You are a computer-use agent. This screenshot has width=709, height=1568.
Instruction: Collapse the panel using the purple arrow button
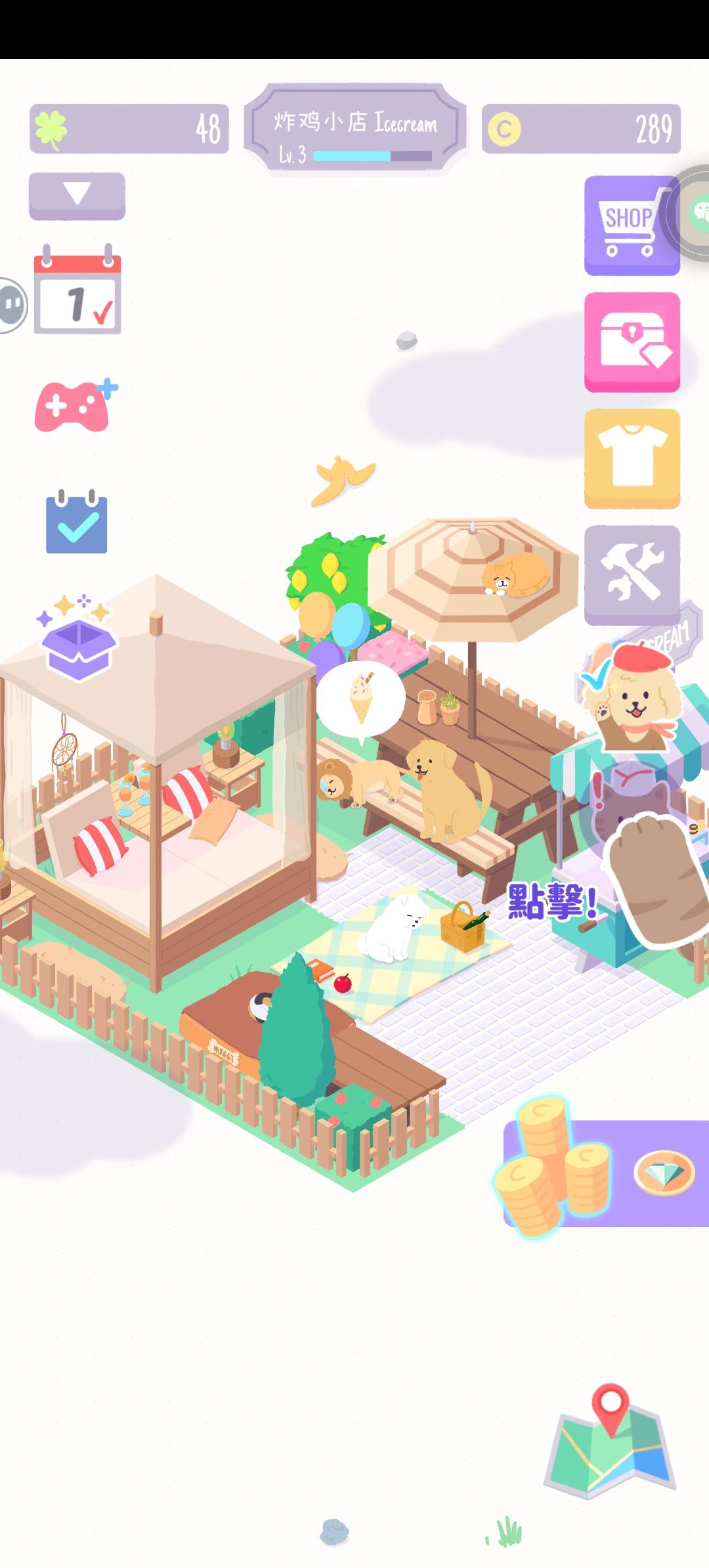(x=77, y=195)
